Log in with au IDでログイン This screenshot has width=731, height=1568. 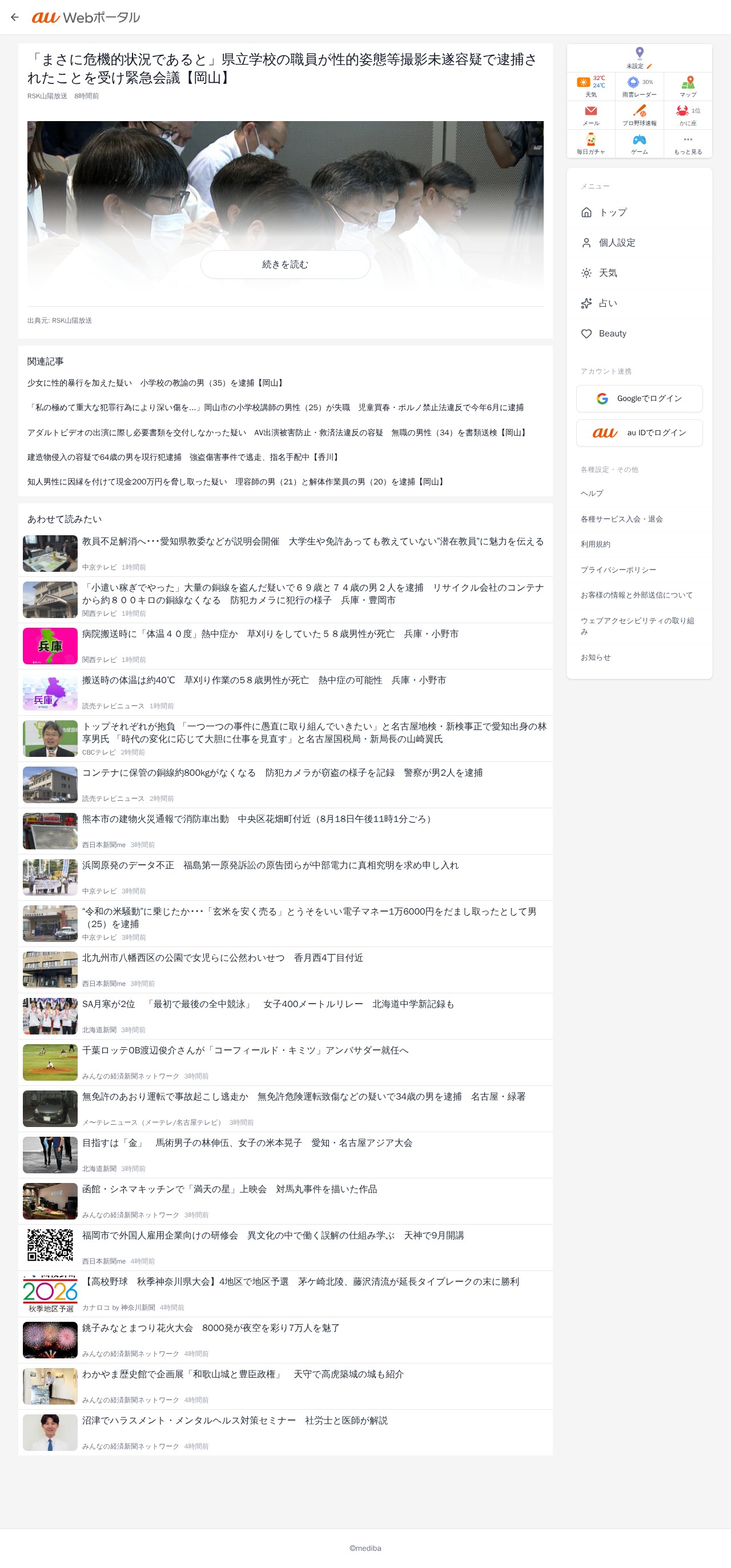click(x=639, y=433)
